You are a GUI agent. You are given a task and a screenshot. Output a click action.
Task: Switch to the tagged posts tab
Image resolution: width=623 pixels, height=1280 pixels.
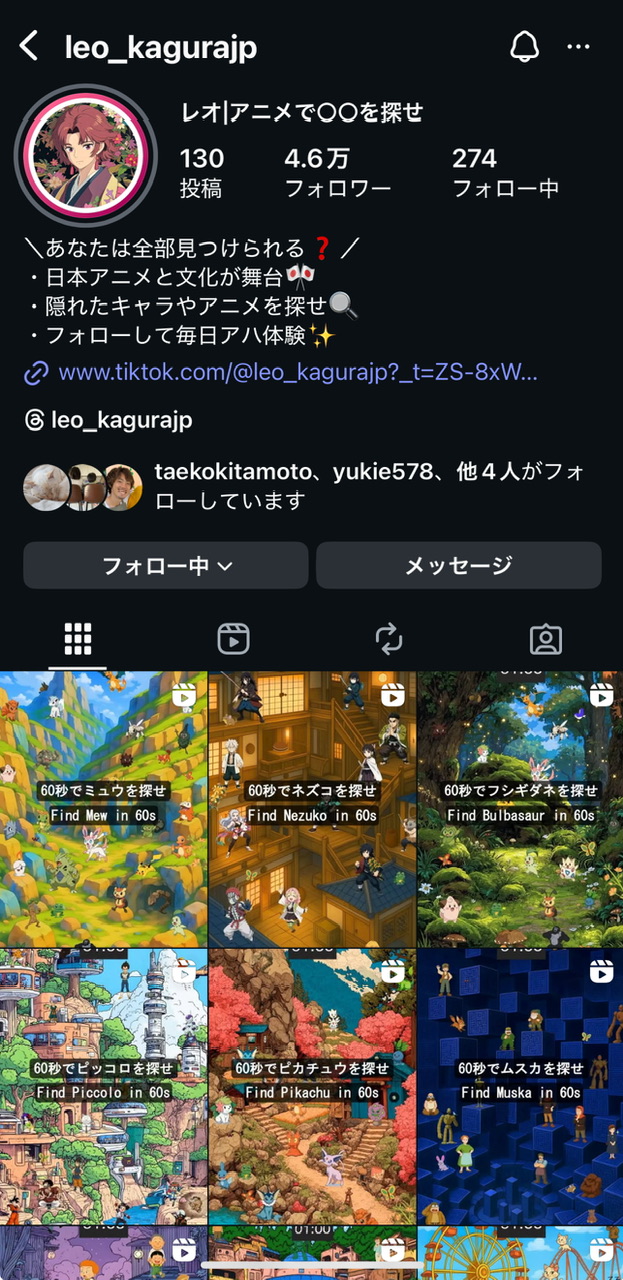pos(545,638)
